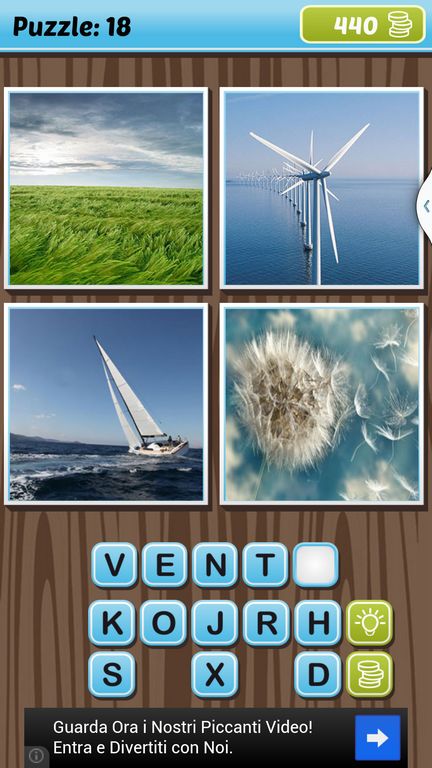Select the letter H tile

click(318, 623)
